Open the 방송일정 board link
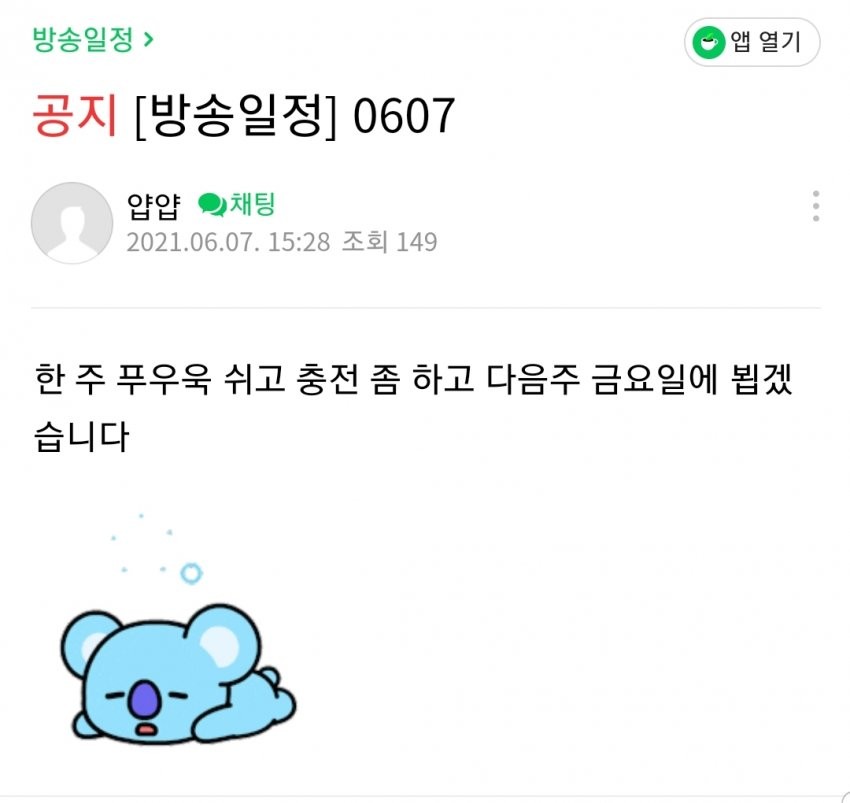Screen dimensions: 850x803 click(93, 40)
